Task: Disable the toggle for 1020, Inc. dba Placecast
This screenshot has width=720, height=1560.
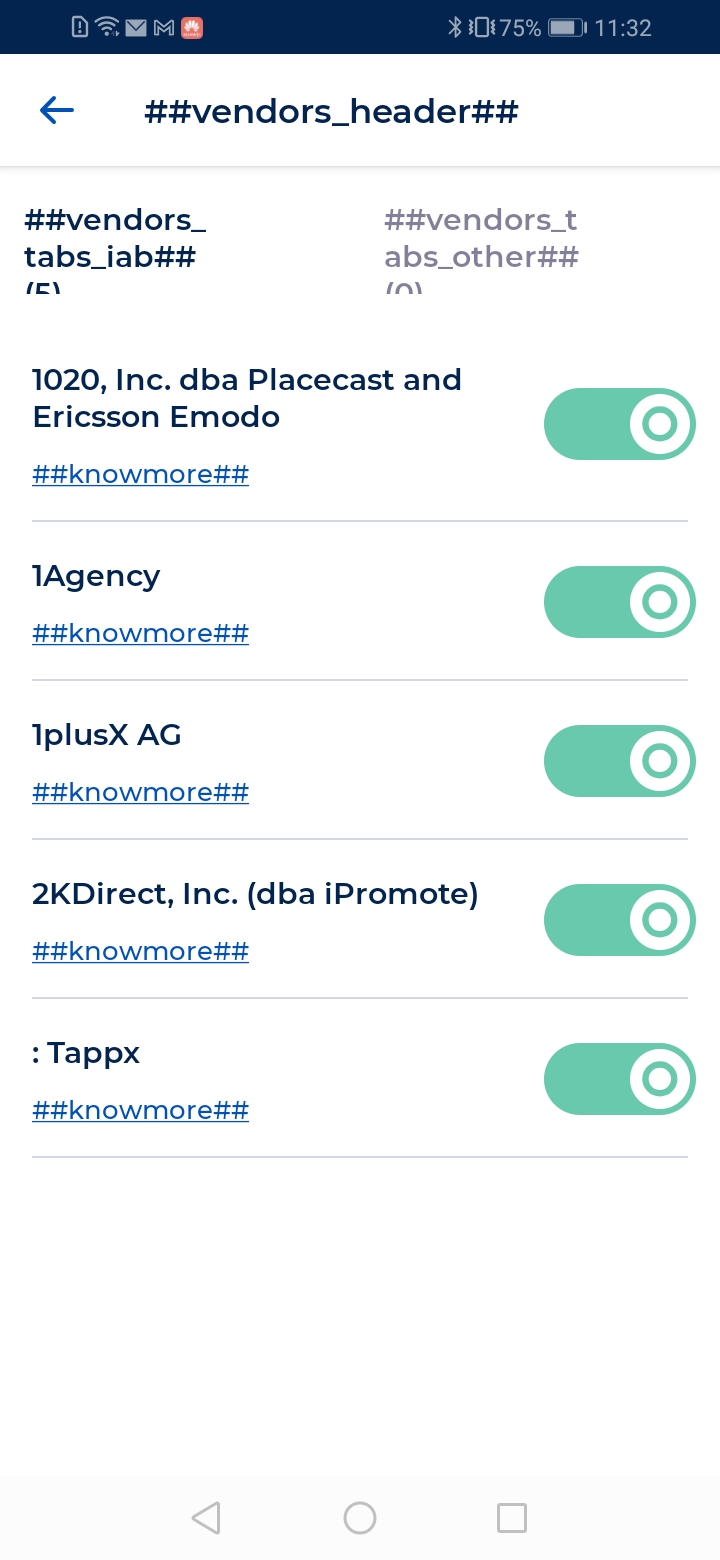Action: point(619,424)
